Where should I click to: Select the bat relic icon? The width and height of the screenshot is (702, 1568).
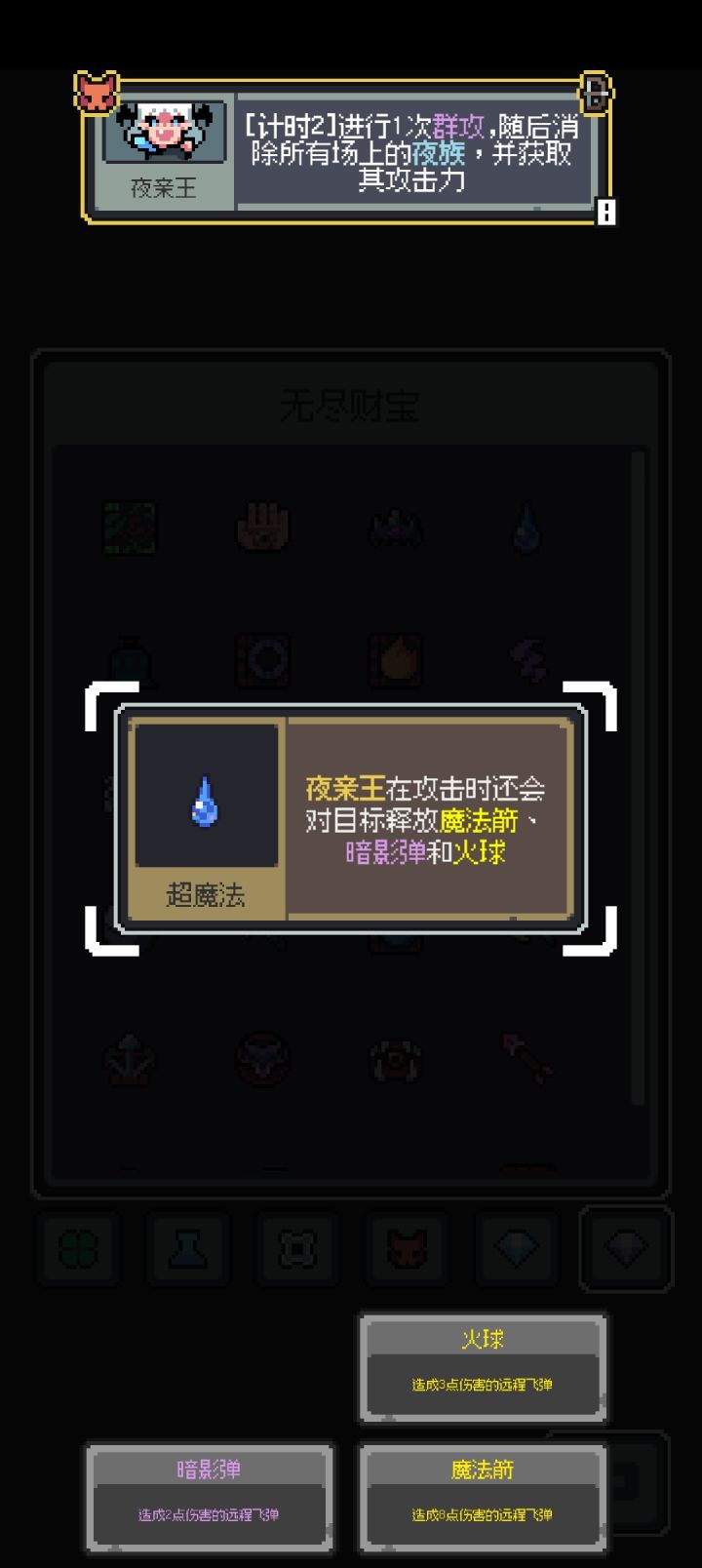[395, 527]
